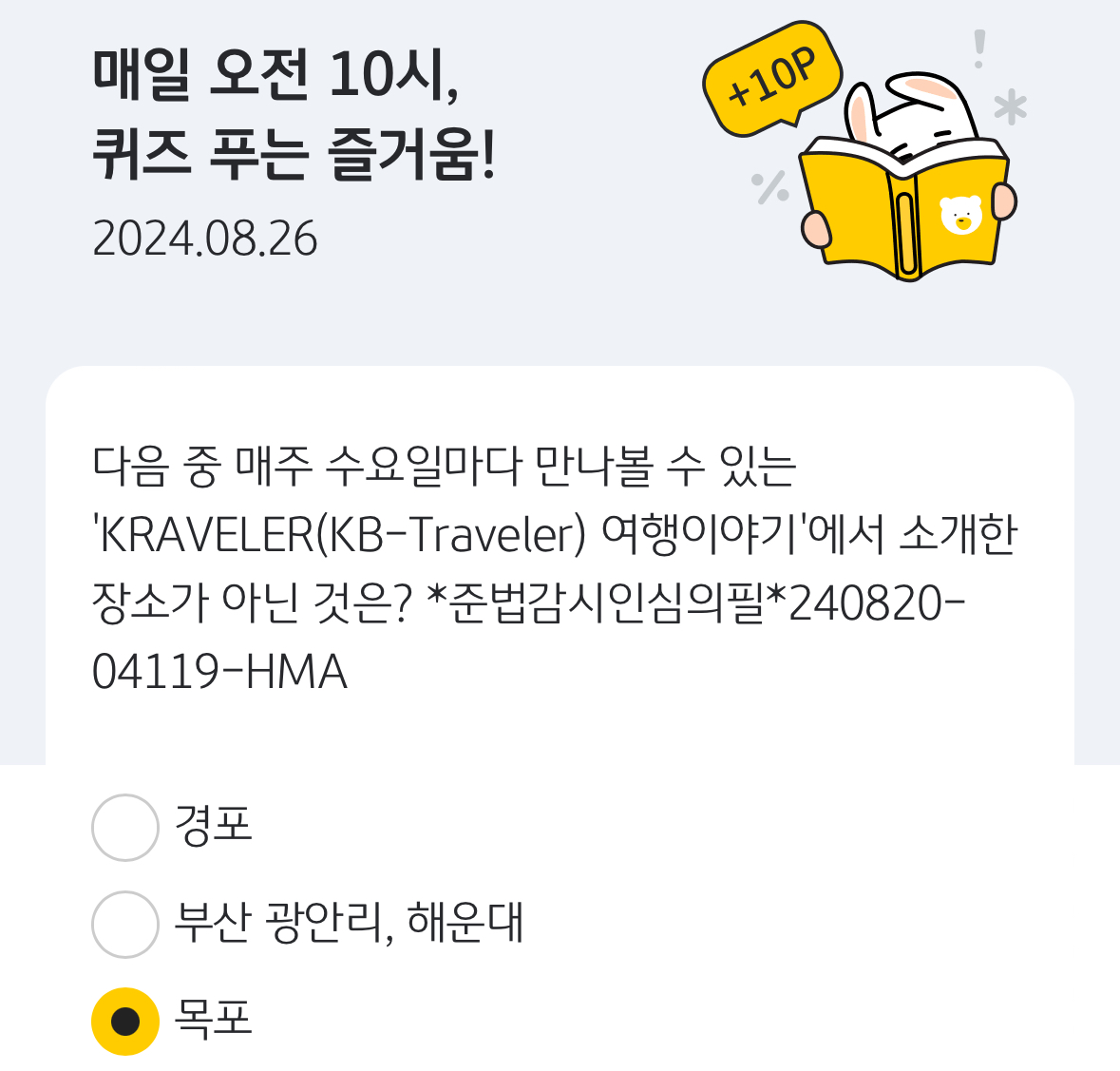Viewport: 1120px width, 1071px height.
Task: Select the 경포 answer option
Action: (x=125, y=827)
